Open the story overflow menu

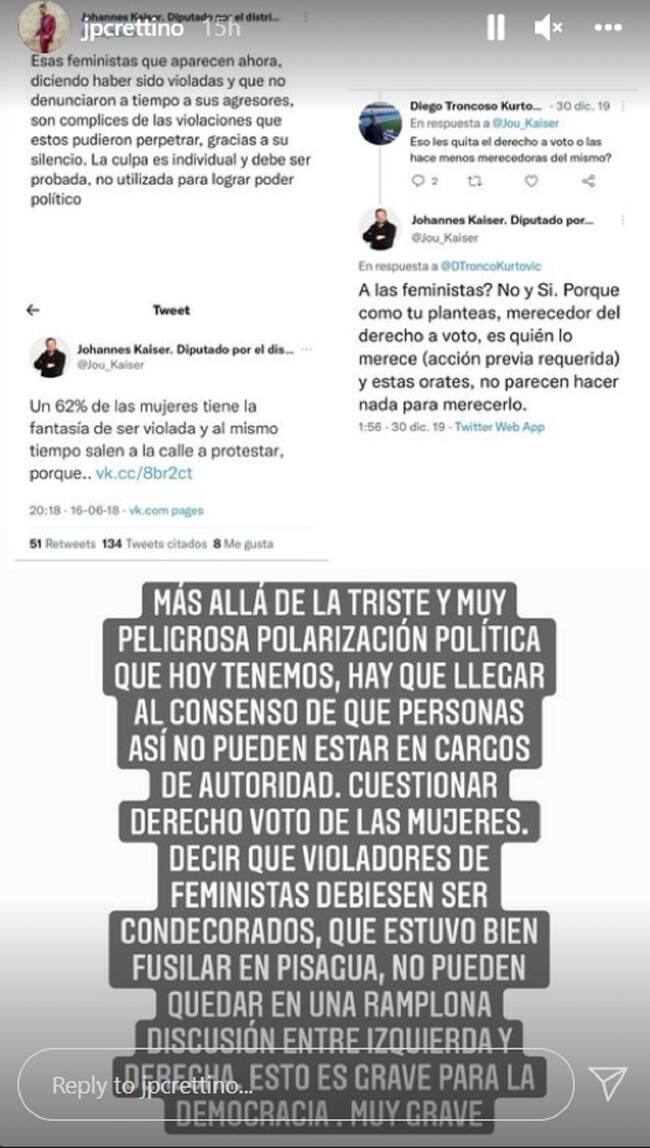[x=607, y=28]
